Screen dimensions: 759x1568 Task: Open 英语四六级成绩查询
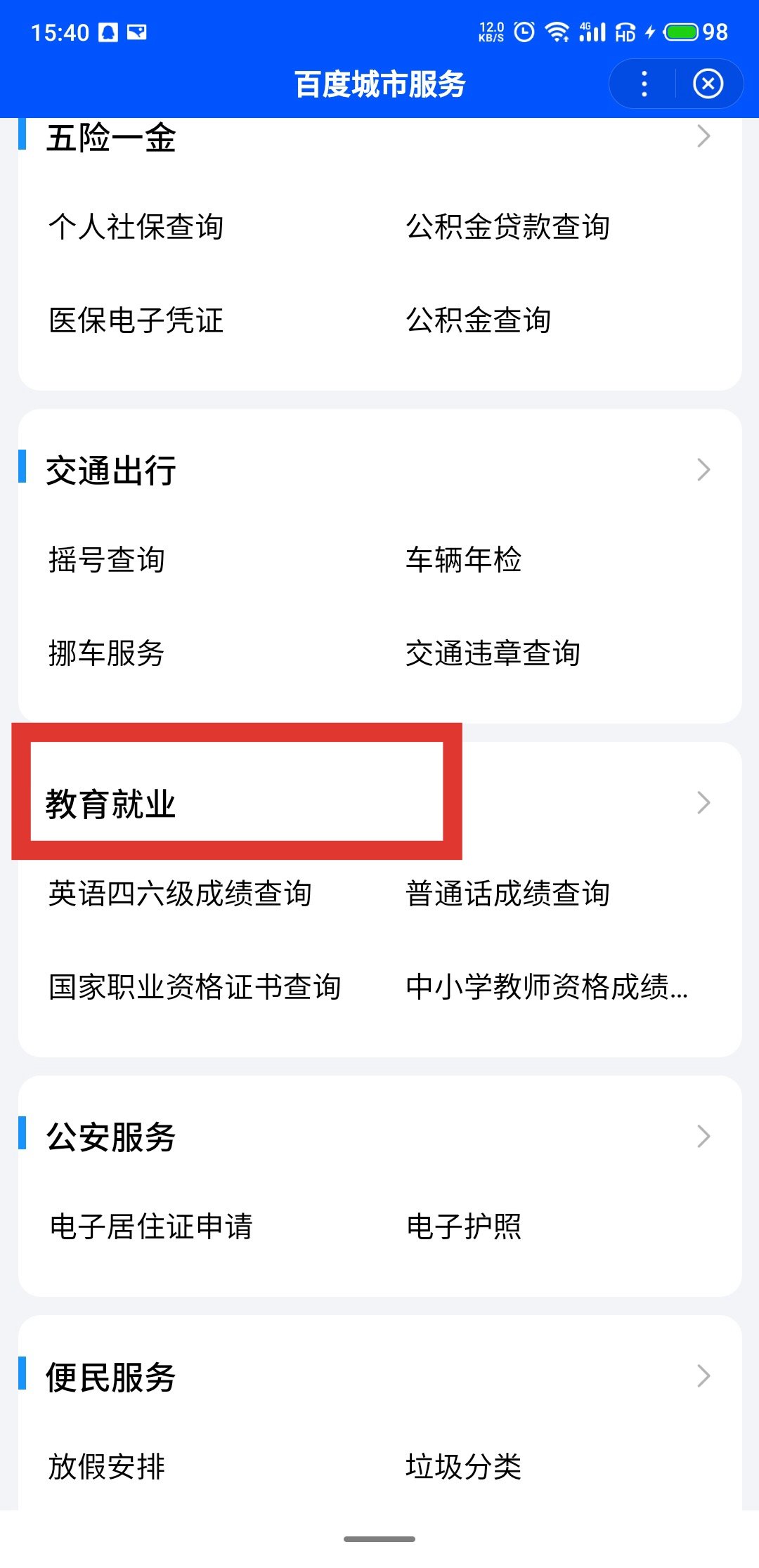pyautogui.click(x=180, y=894)
